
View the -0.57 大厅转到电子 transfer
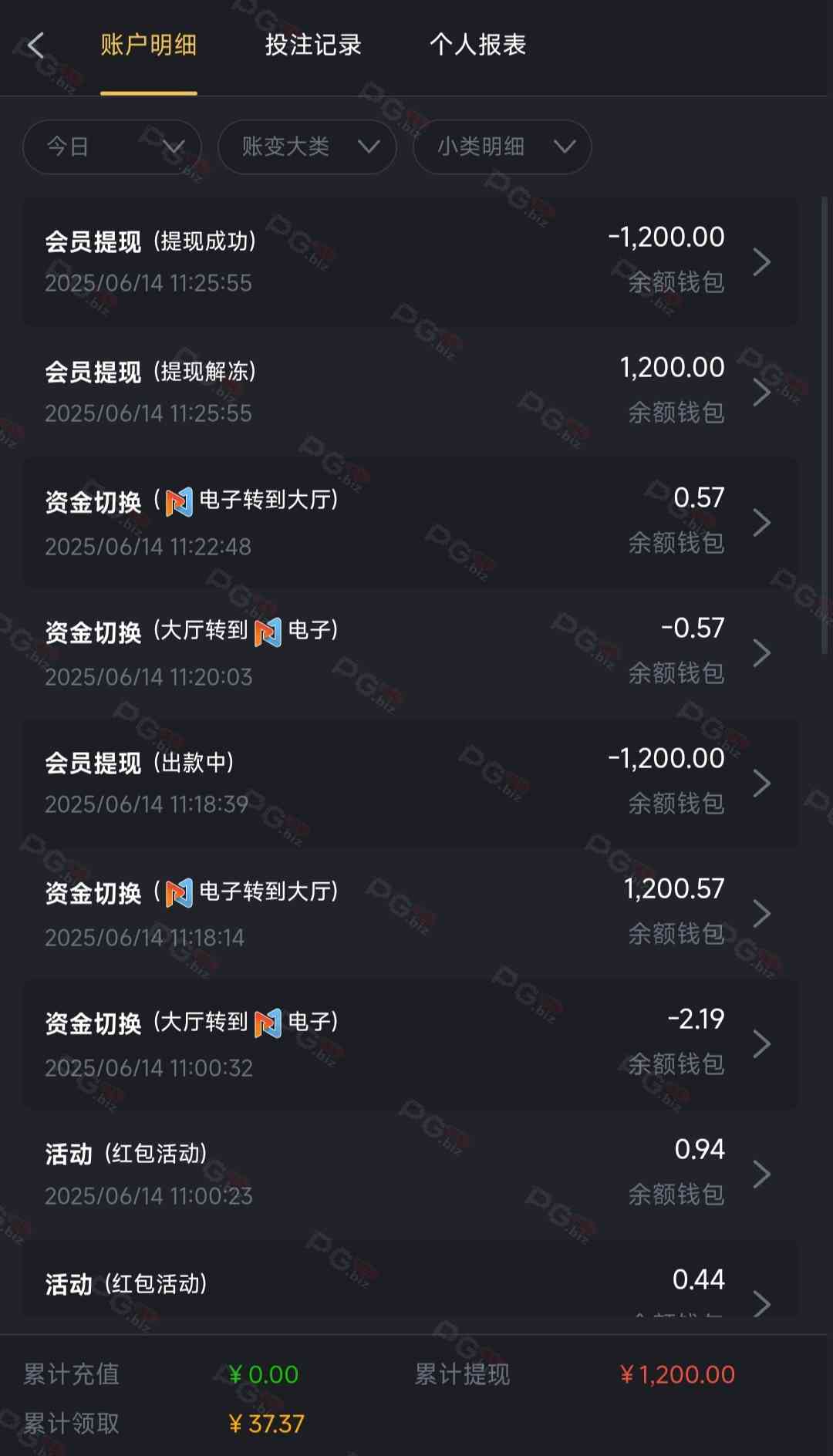(410, 652)
